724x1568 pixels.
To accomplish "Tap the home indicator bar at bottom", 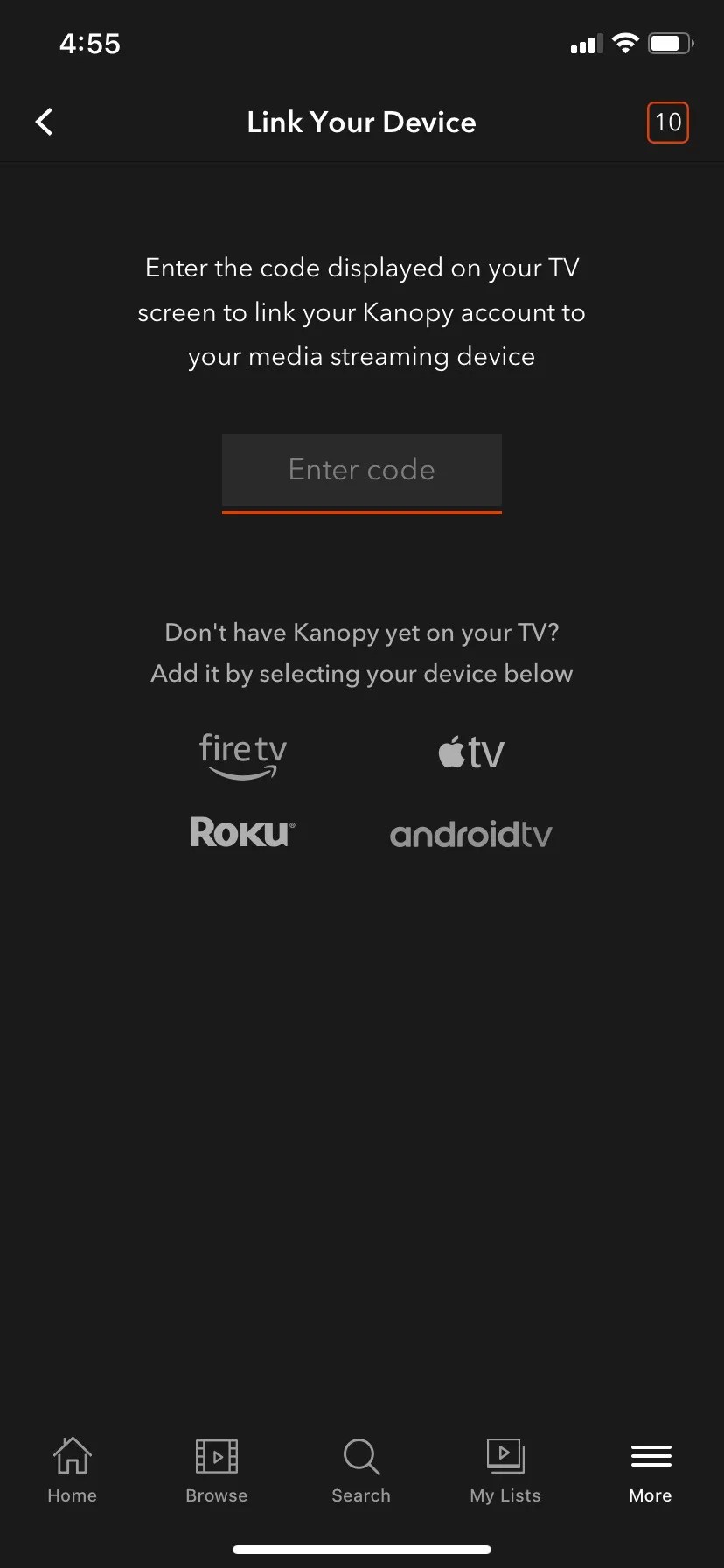I will pos(362,1549).
